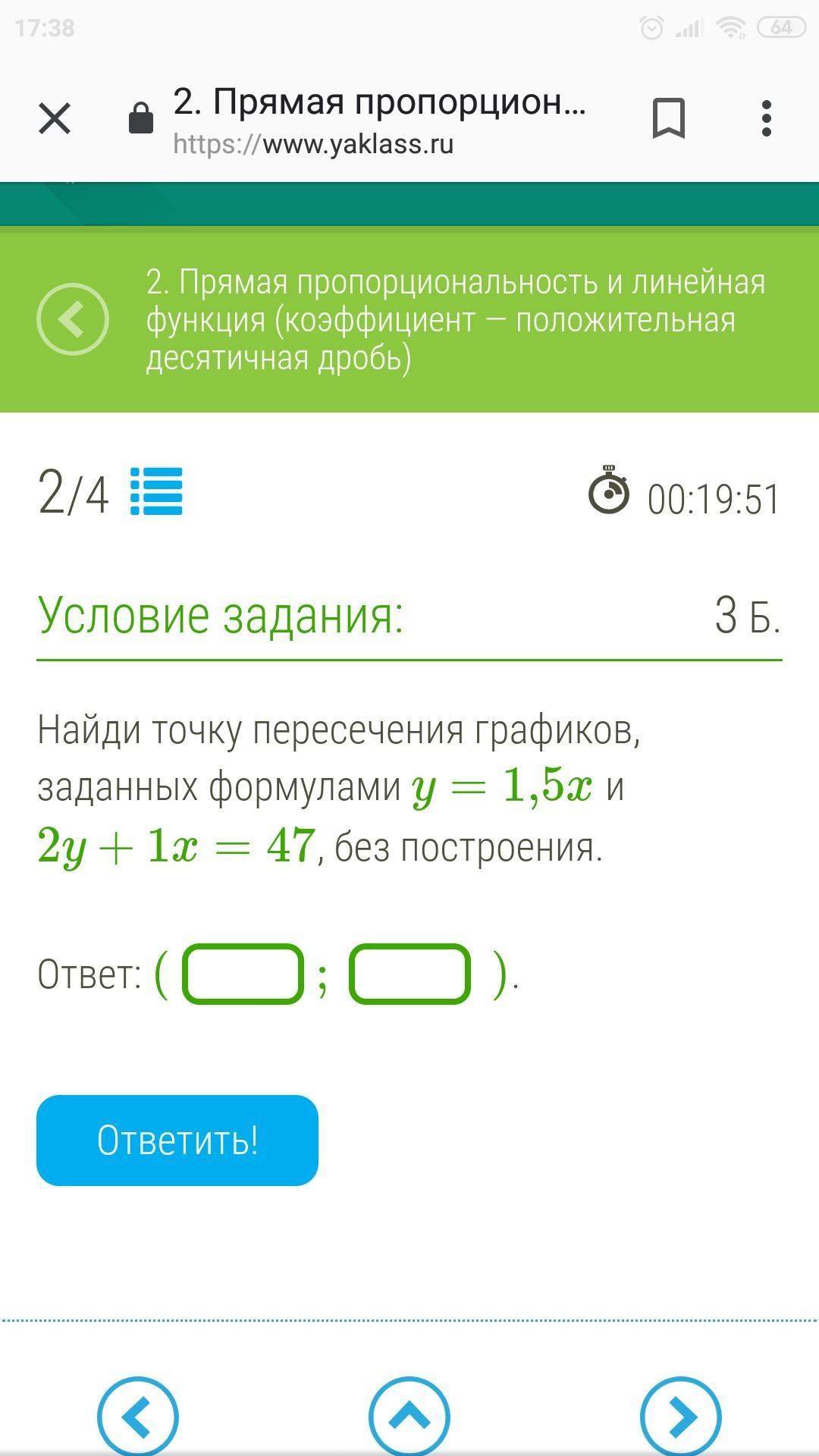
Task: Tap the up arrow circle button
Action: 409,1417
